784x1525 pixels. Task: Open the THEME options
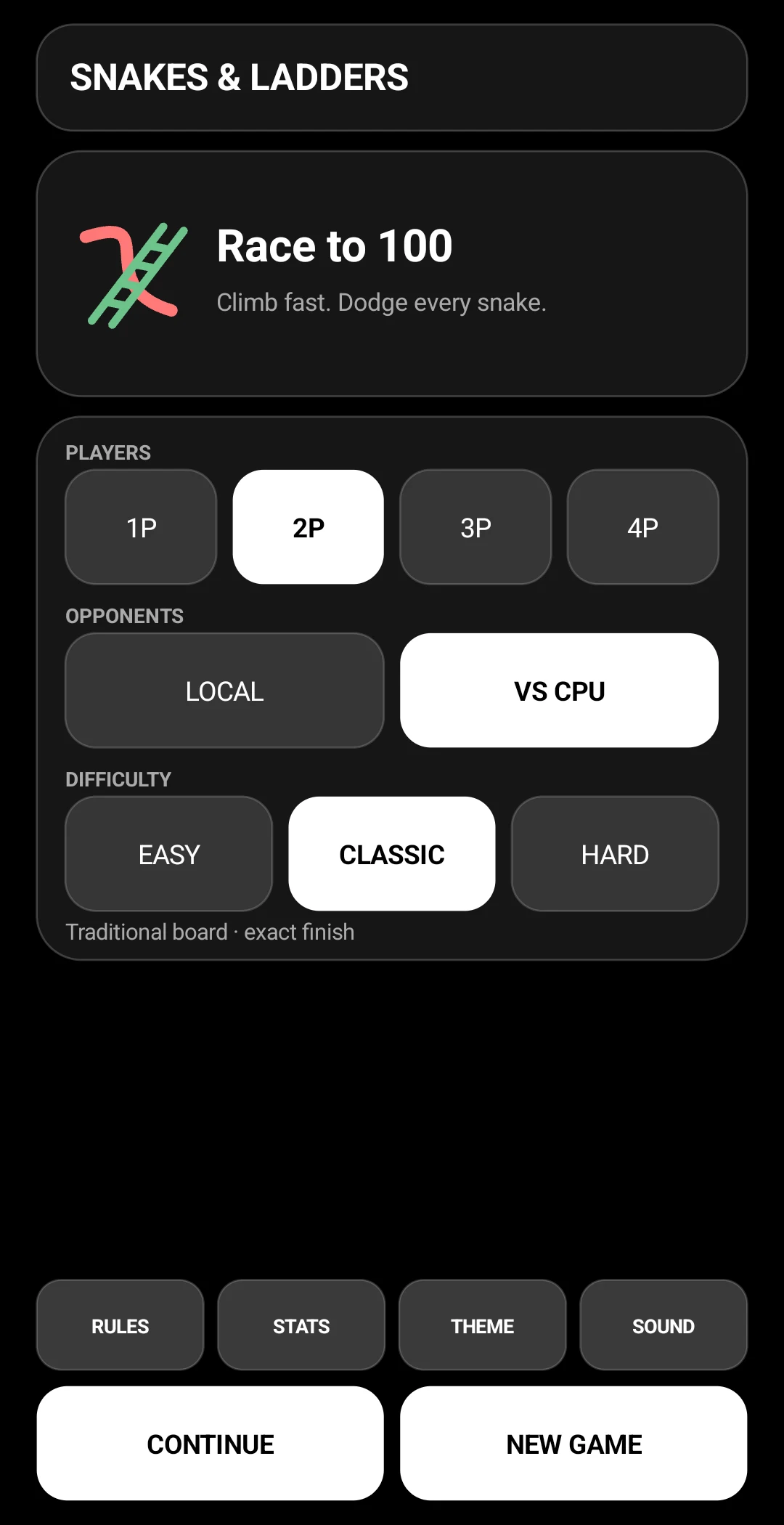(x=483, y=1325)
